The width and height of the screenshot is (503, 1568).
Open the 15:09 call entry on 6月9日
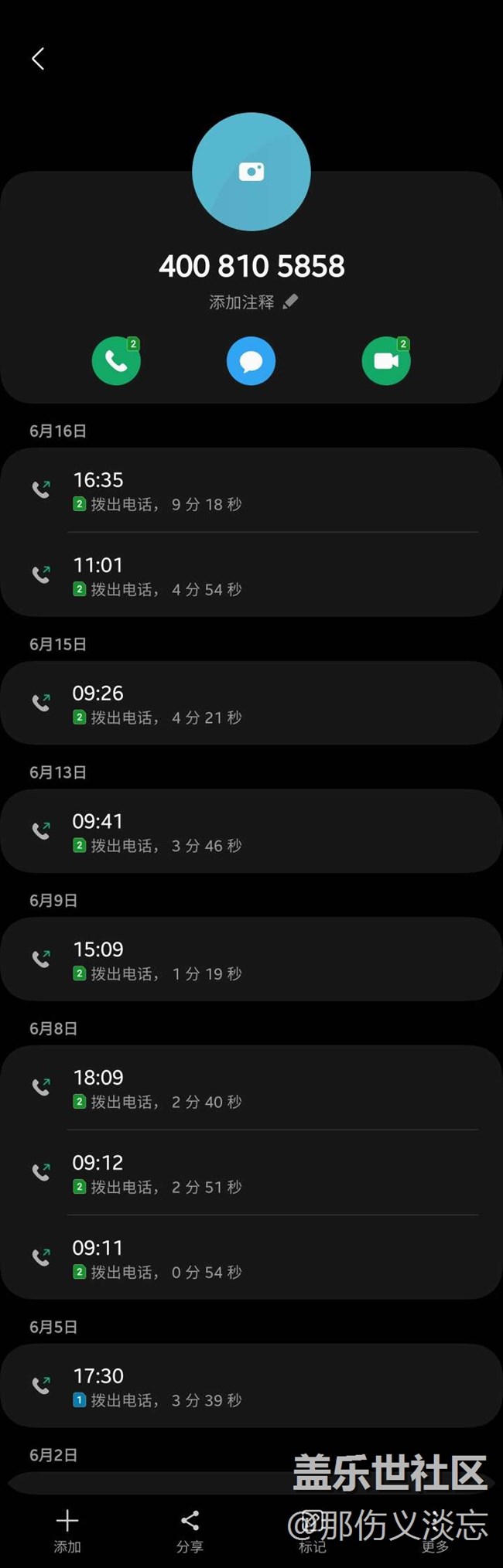coord(251,960)
